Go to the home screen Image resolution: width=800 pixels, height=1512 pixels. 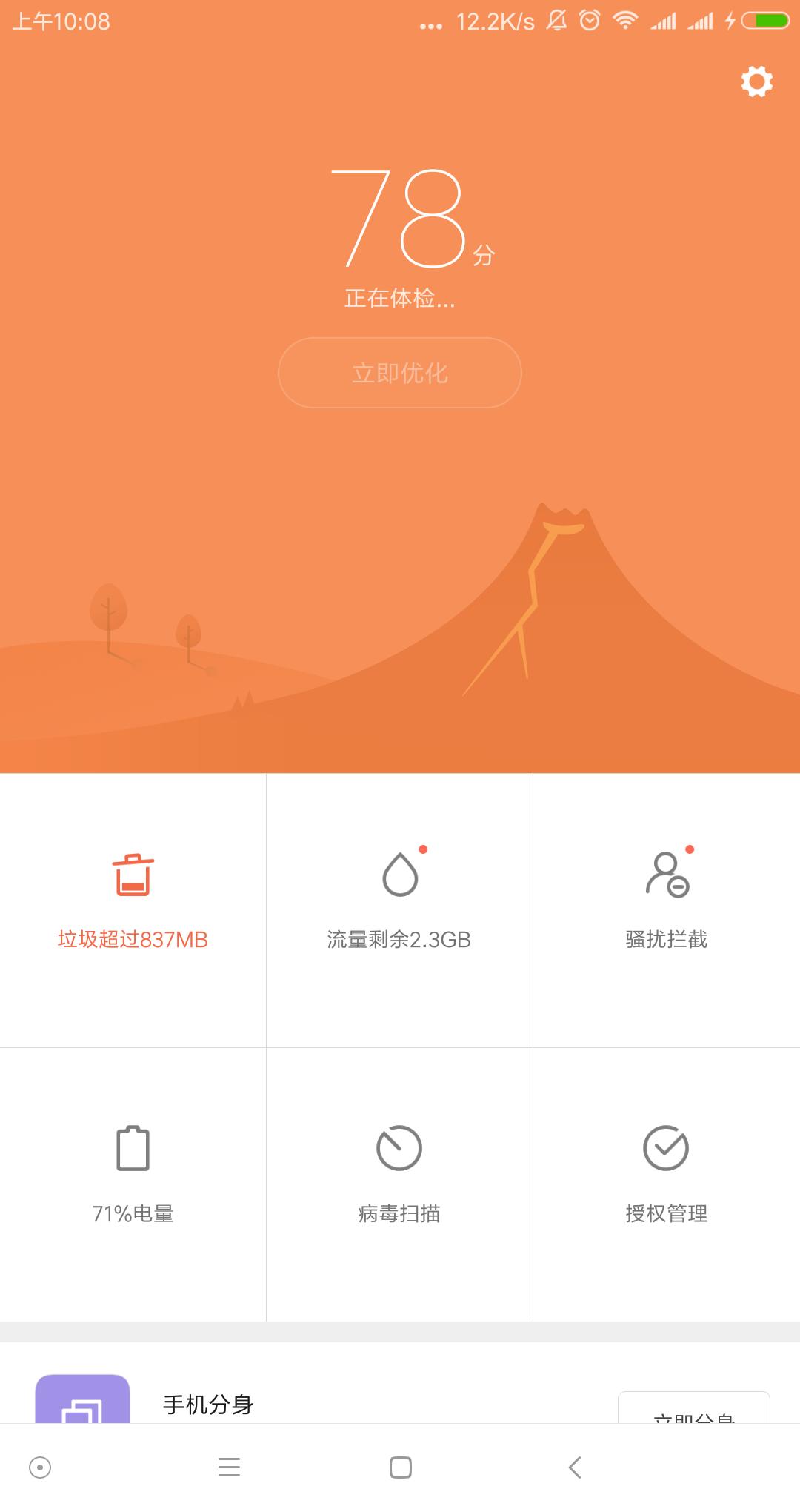click(x=401, y=1468)
